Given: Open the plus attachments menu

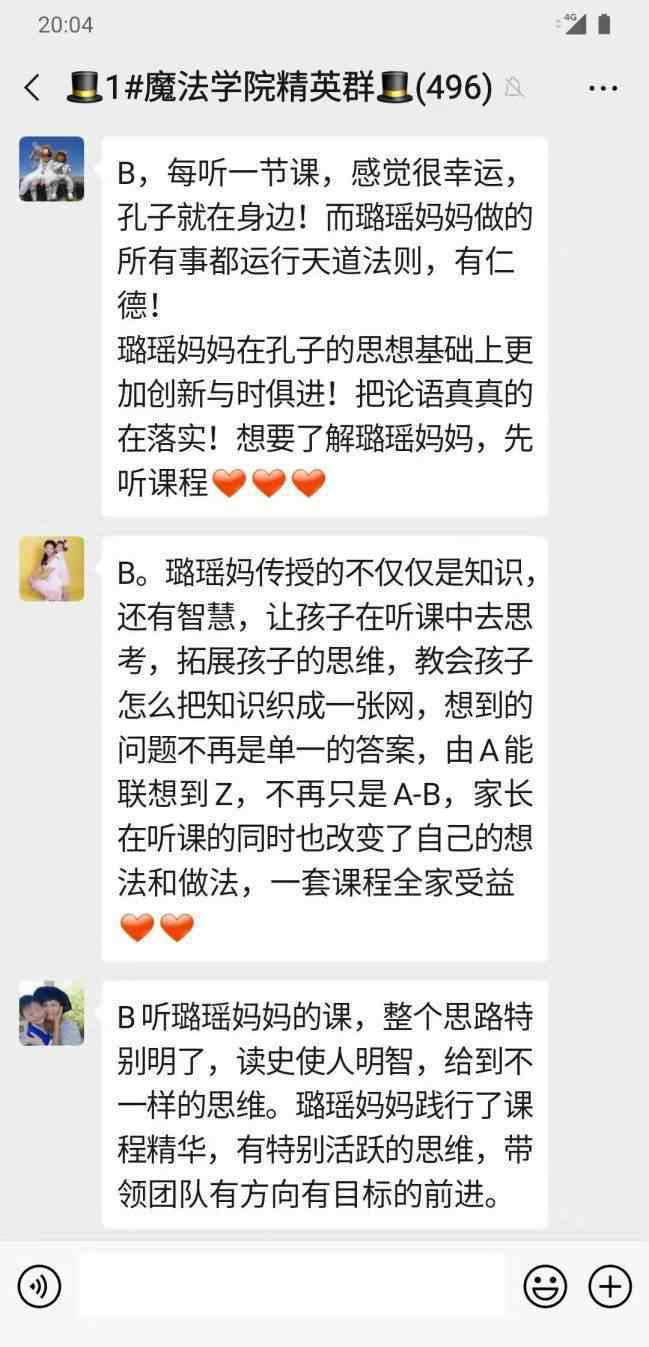Looking at the screenshot, I should [x=610, y=1286].
